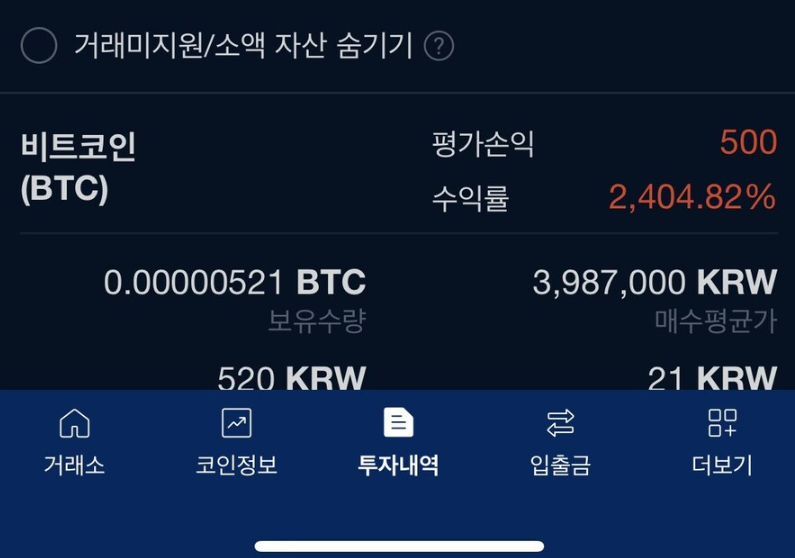This screenshot has width=795, height=558.
Task: Open the 비트코인 (BTC) holding details
Action: tap(78, 166)
